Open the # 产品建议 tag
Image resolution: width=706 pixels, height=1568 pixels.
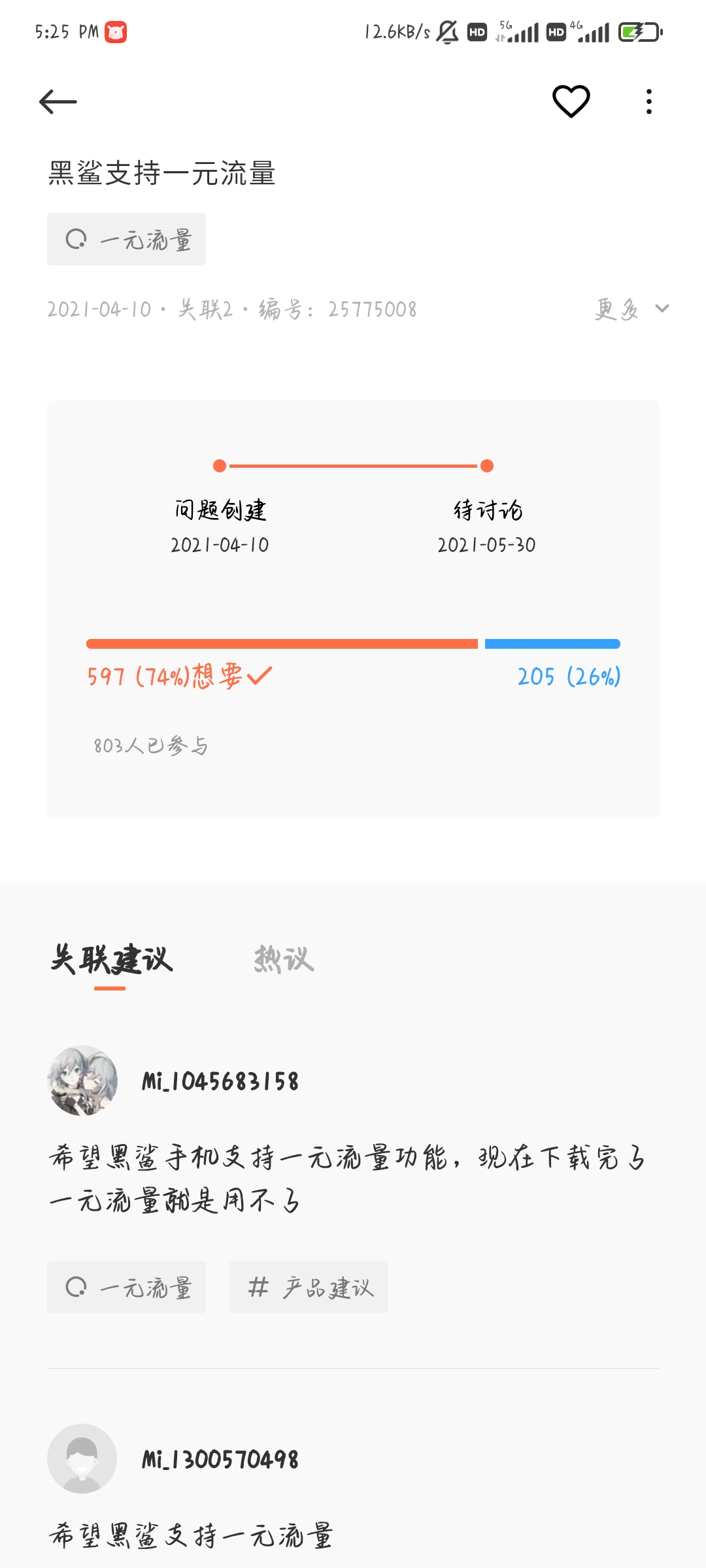[309, 1287]
